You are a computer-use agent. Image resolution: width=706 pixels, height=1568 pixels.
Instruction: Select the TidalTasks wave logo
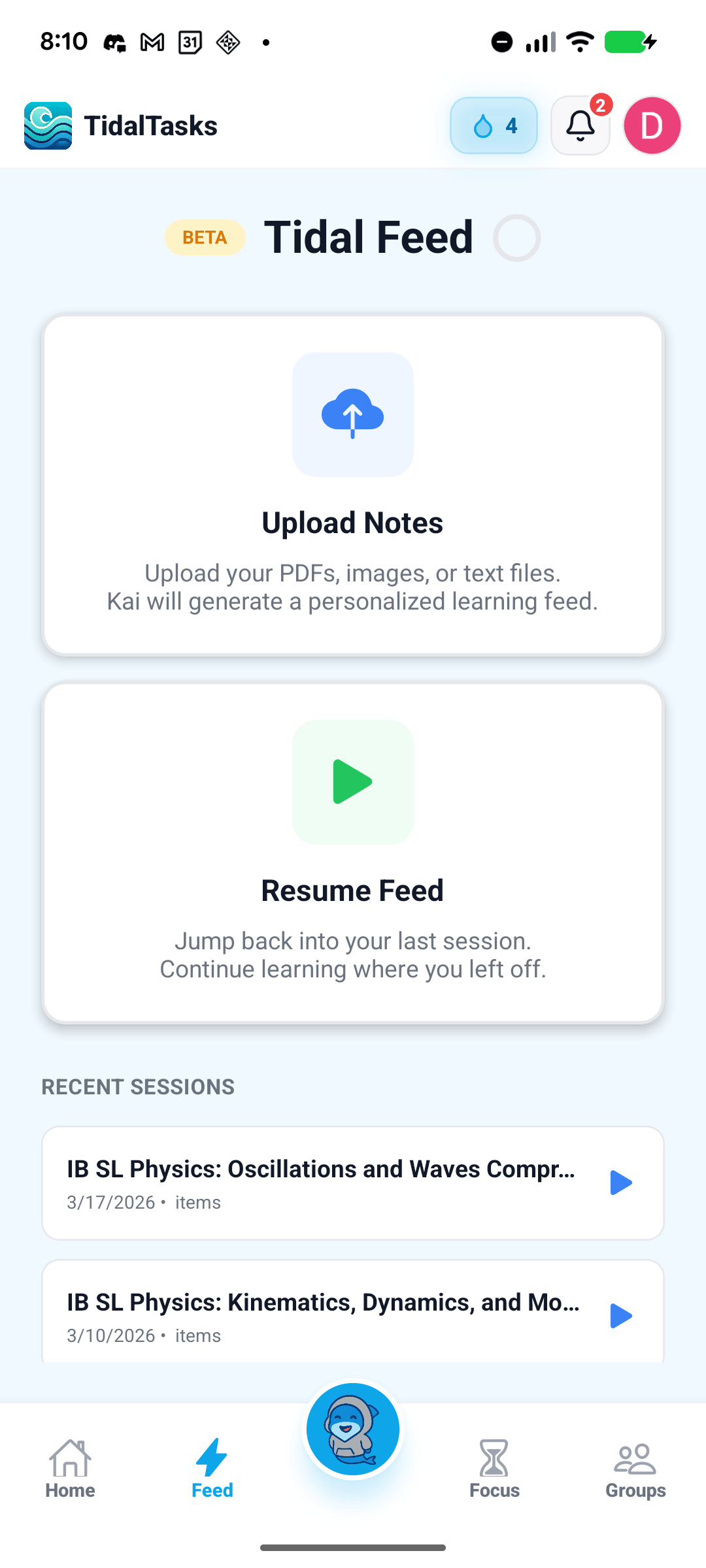[48, 125]
